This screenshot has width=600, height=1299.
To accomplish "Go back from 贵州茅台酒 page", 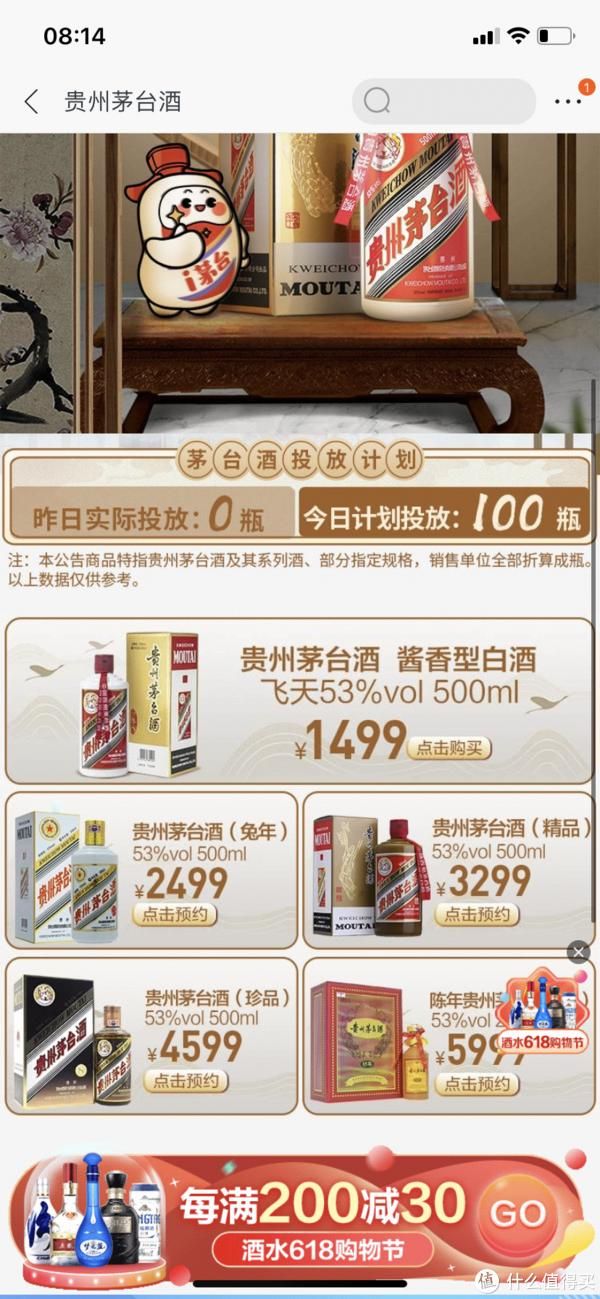I will (x=31, y=101).
